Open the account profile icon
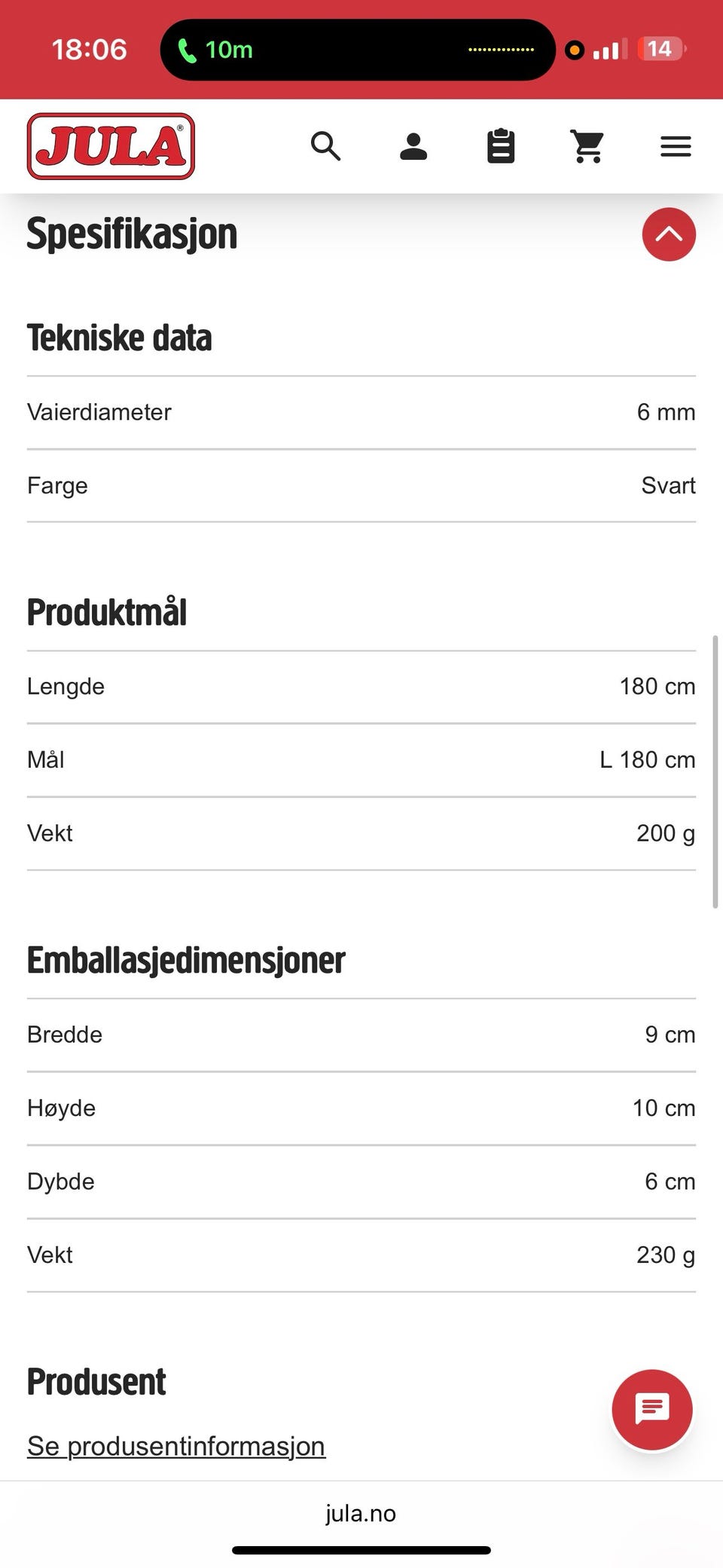 coord(413,146)
